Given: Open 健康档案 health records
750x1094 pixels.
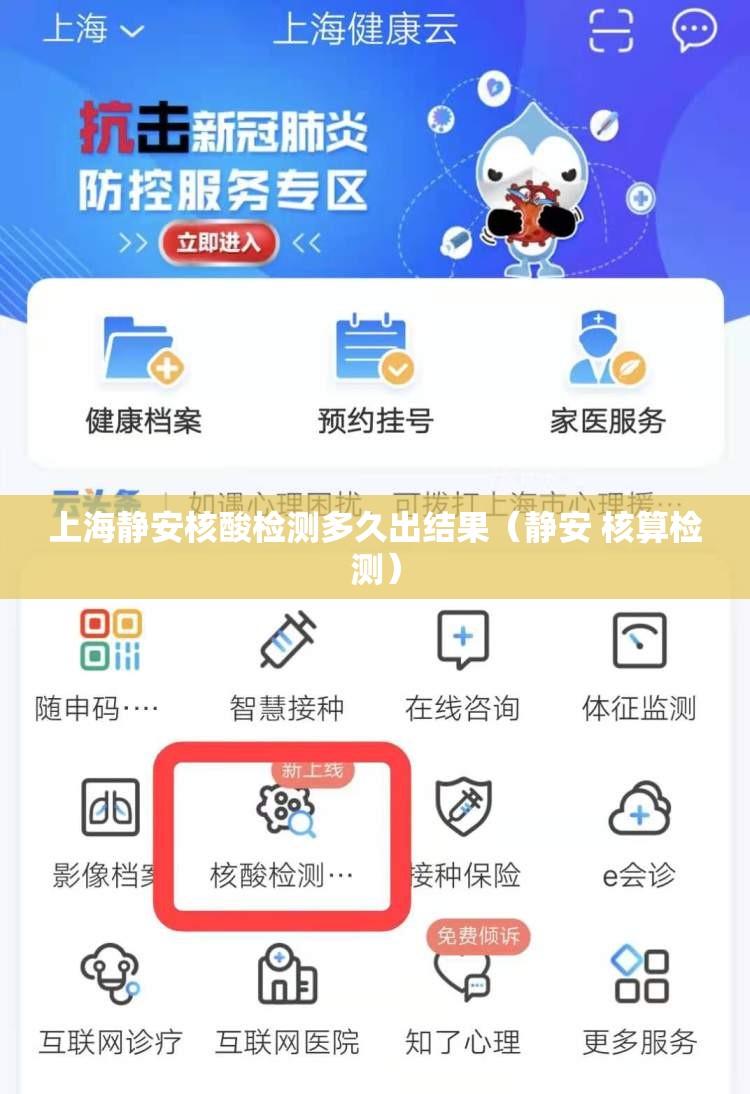Looking at the screenshot, I should tap(143, 375).
